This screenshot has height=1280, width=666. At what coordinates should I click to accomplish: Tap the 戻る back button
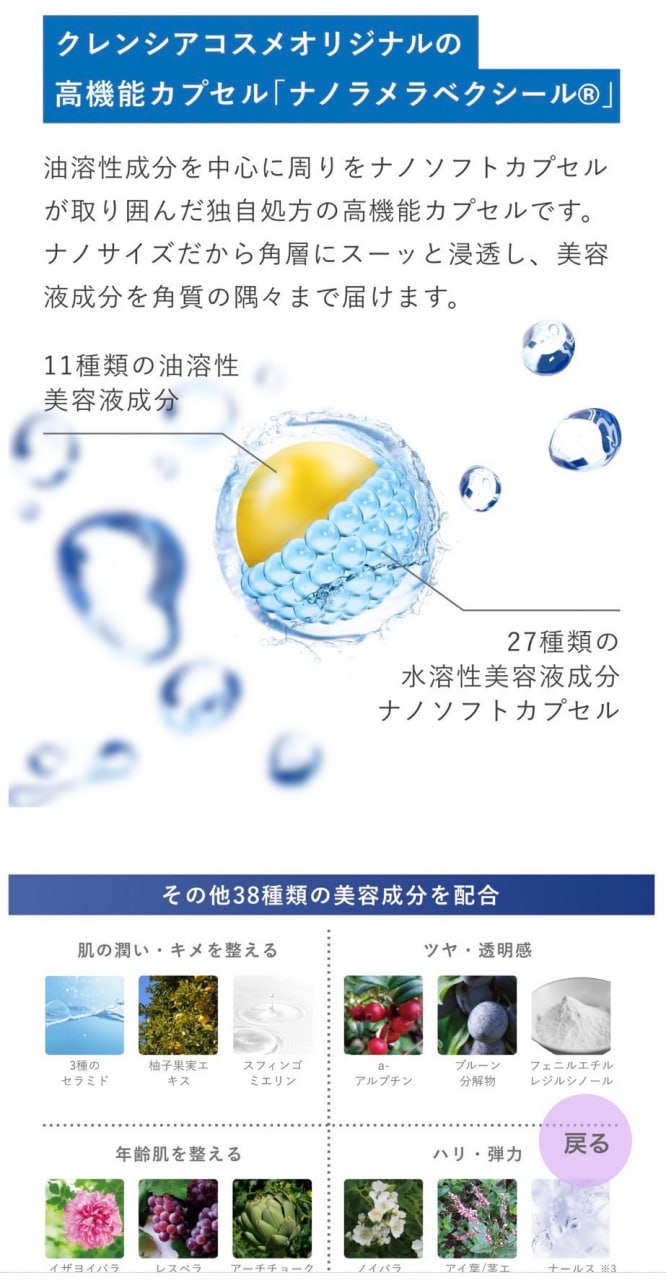tap(586, 1143)
